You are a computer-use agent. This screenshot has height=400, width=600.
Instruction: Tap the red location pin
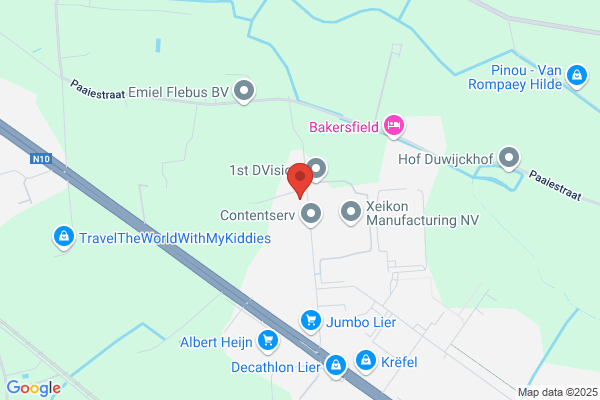click(x=300, y=180)
